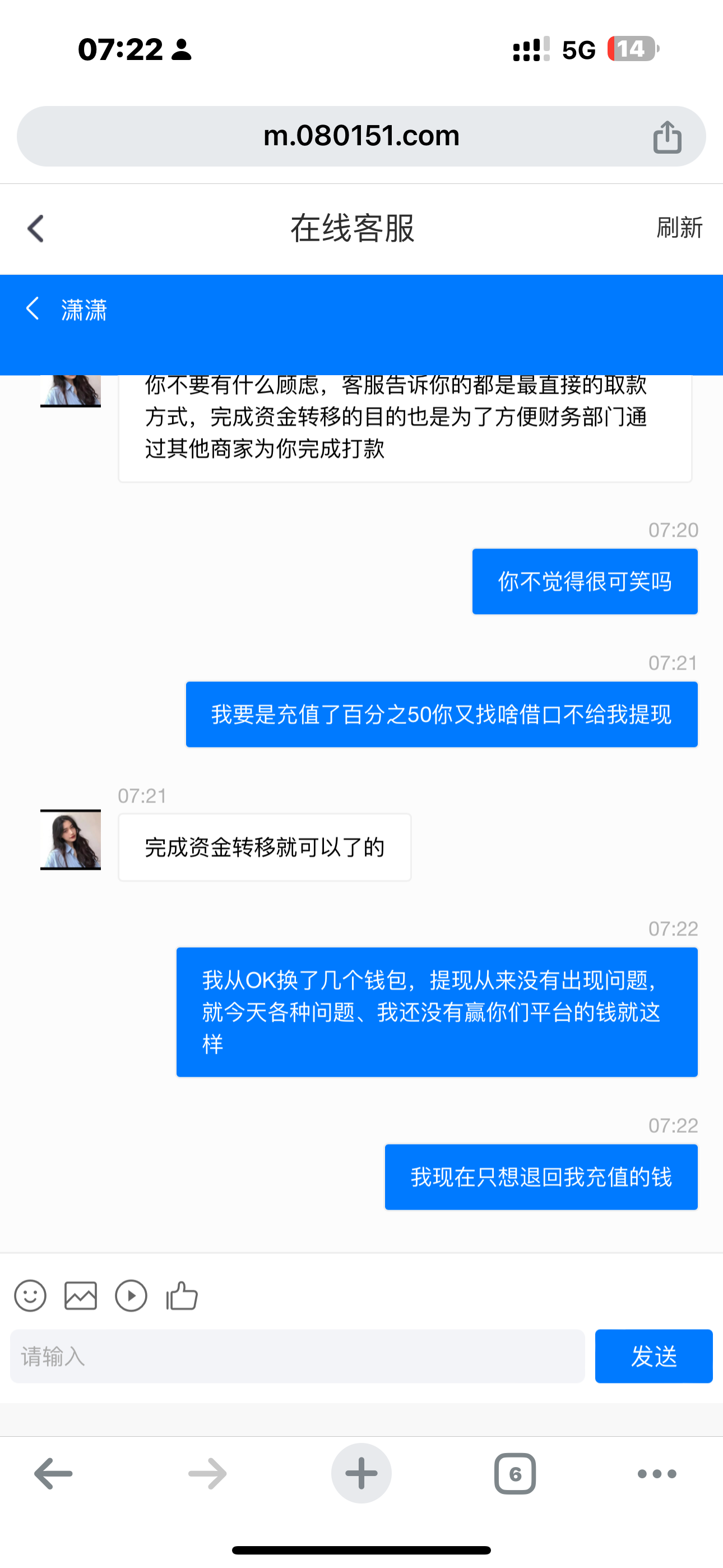Viewport: 723px width, 1568px height.
Task: Open the tab switcher showing 6 tabs
Action: (515, 1473)
